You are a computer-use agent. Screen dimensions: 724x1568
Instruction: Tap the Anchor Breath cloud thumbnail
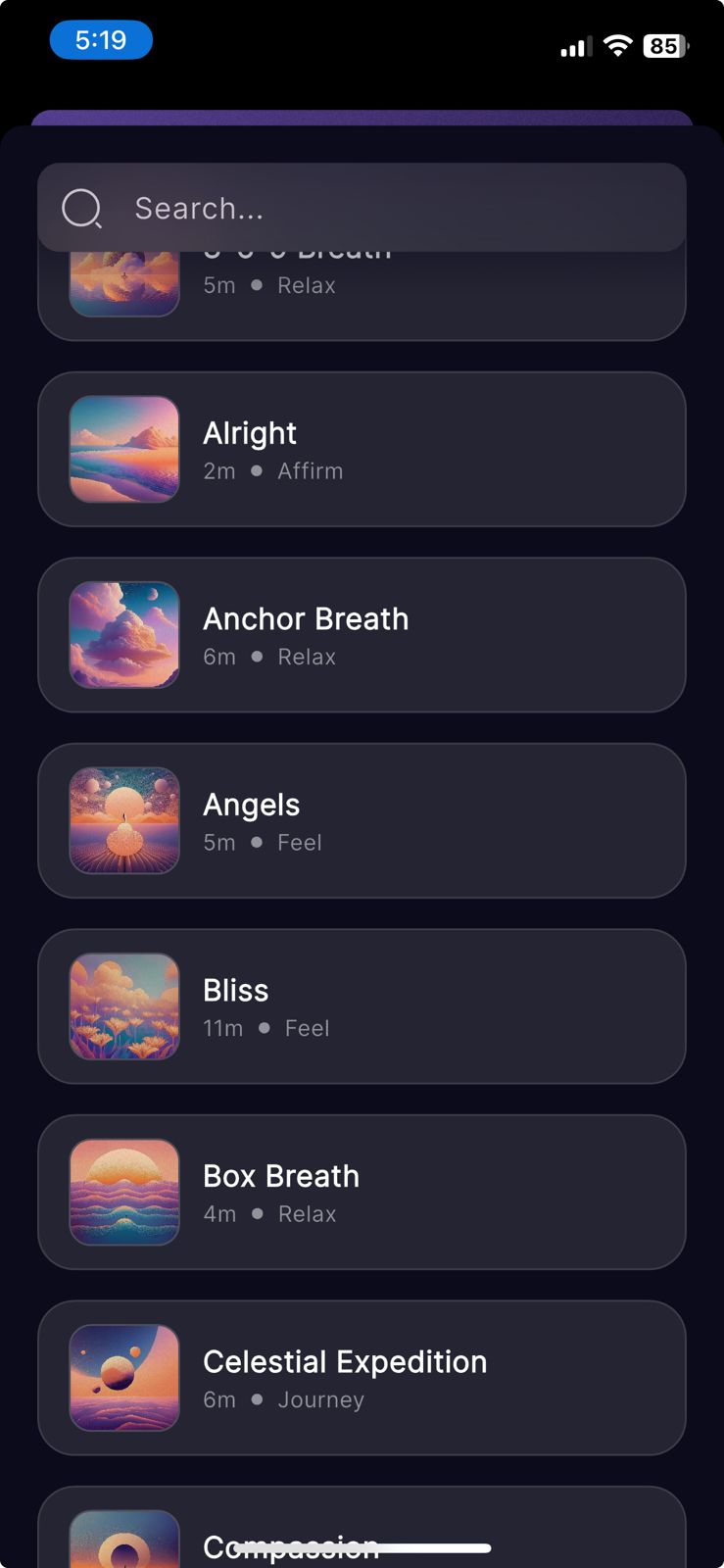point(123,635)
